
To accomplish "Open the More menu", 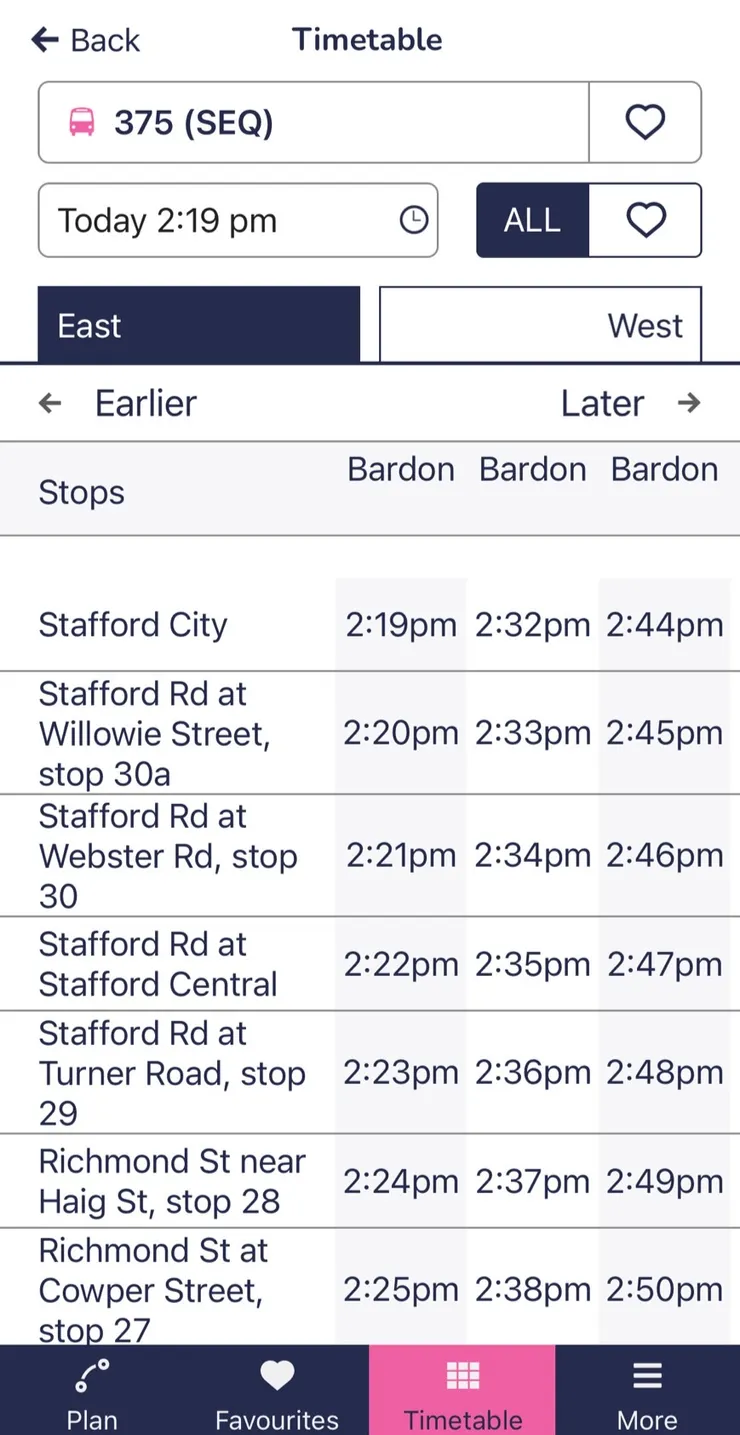I will (647, 1393).
